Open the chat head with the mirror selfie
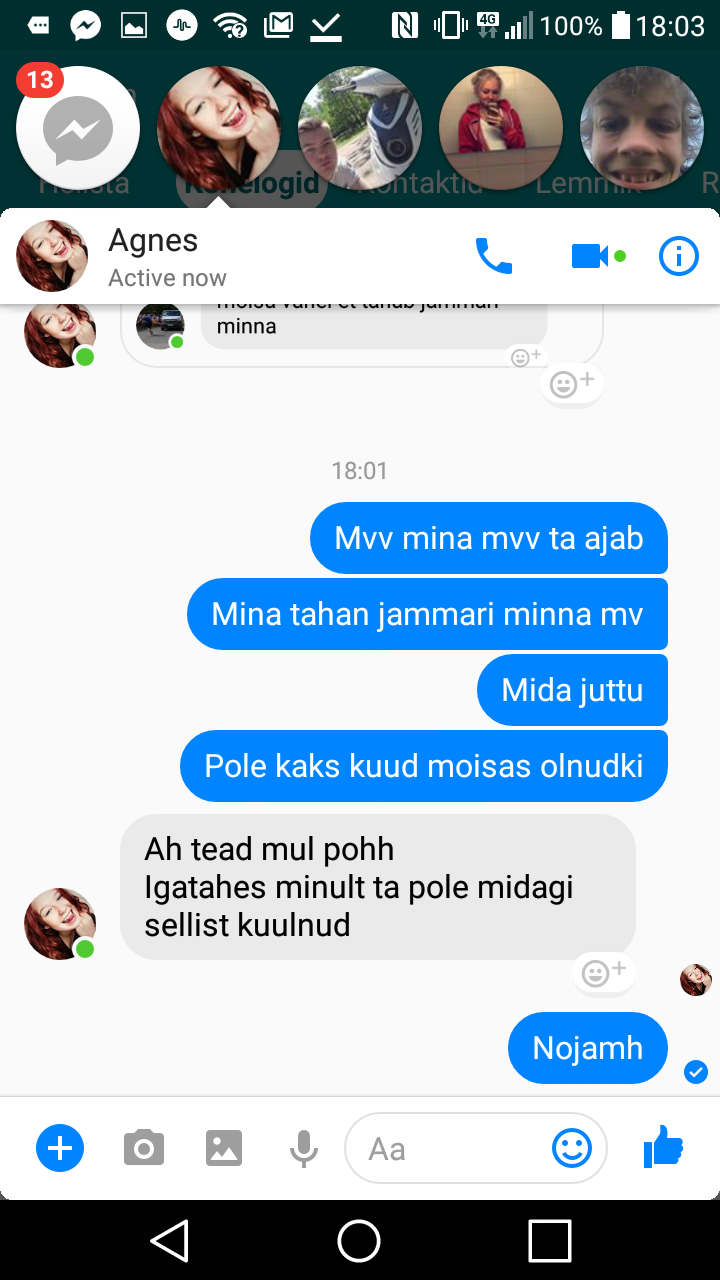Image resolution: width=720 pixels, height=1280 pixels. 501,128
